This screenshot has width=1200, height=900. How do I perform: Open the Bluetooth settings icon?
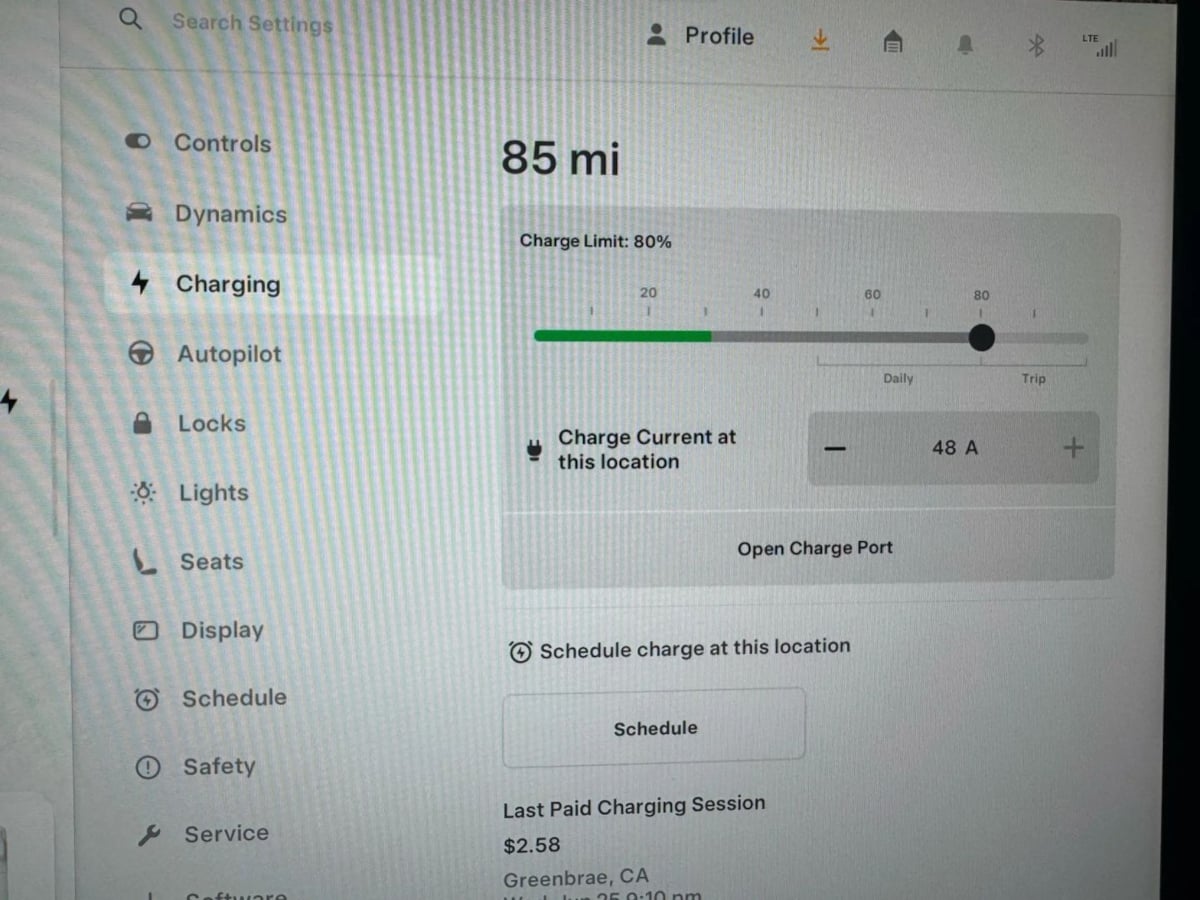pyautogui.click(x=1037, y=45)
